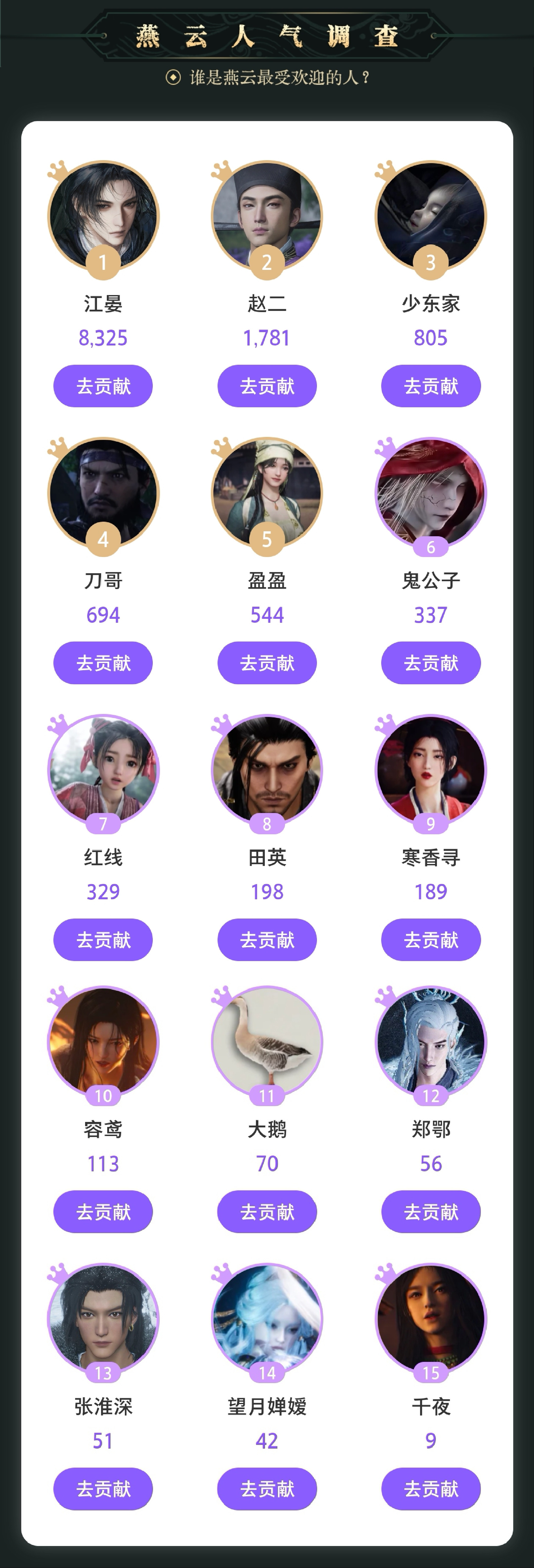Screen dimensions: 534x1568
Task: Contribute to 田英's popularity
Action: (x=267, y=940)
